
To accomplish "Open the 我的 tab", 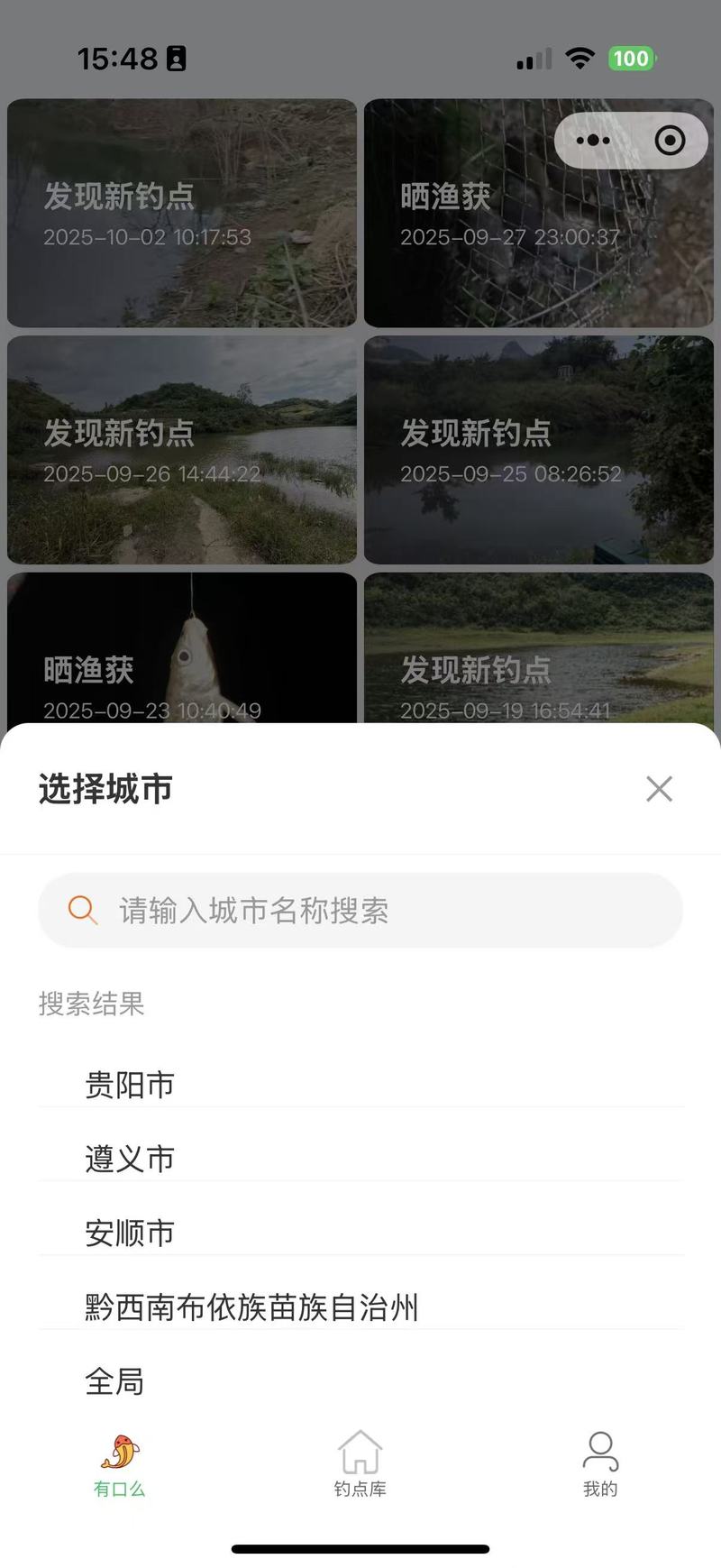I will click(x=600, y=1464).
